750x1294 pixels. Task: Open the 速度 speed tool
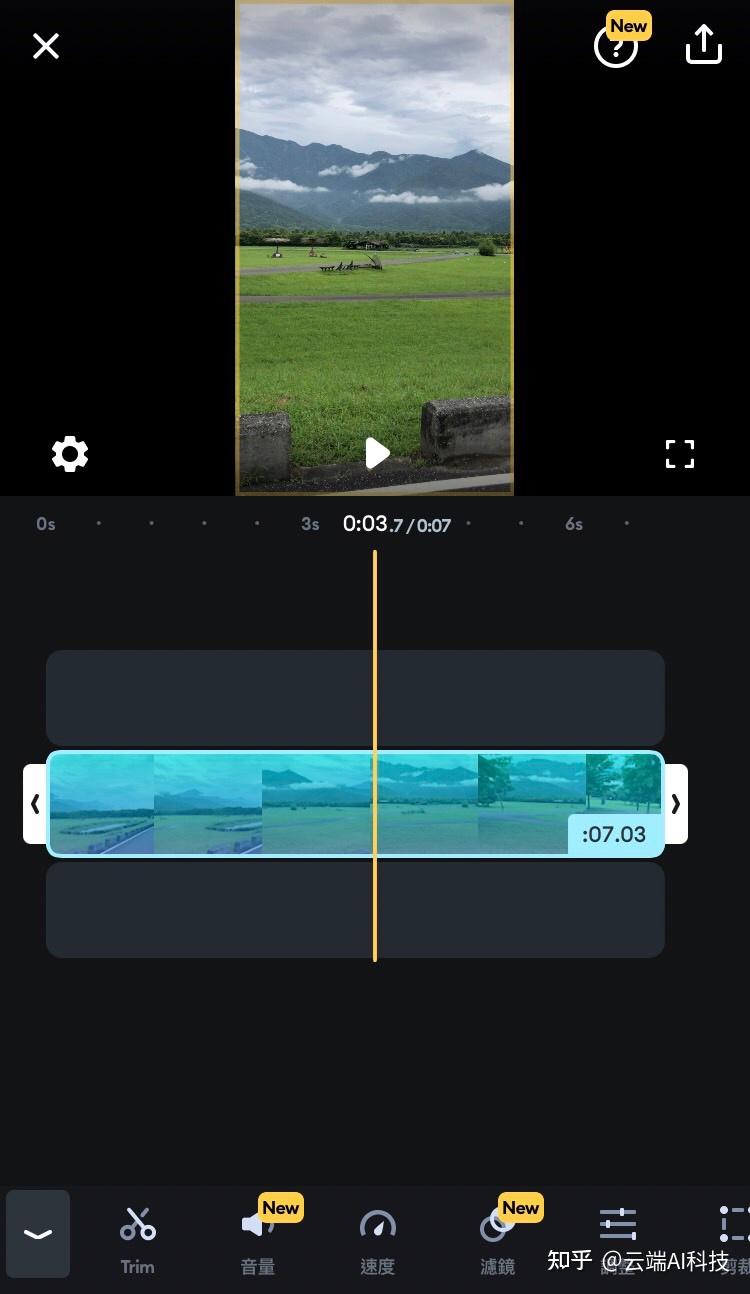[x=377, y=1240]
